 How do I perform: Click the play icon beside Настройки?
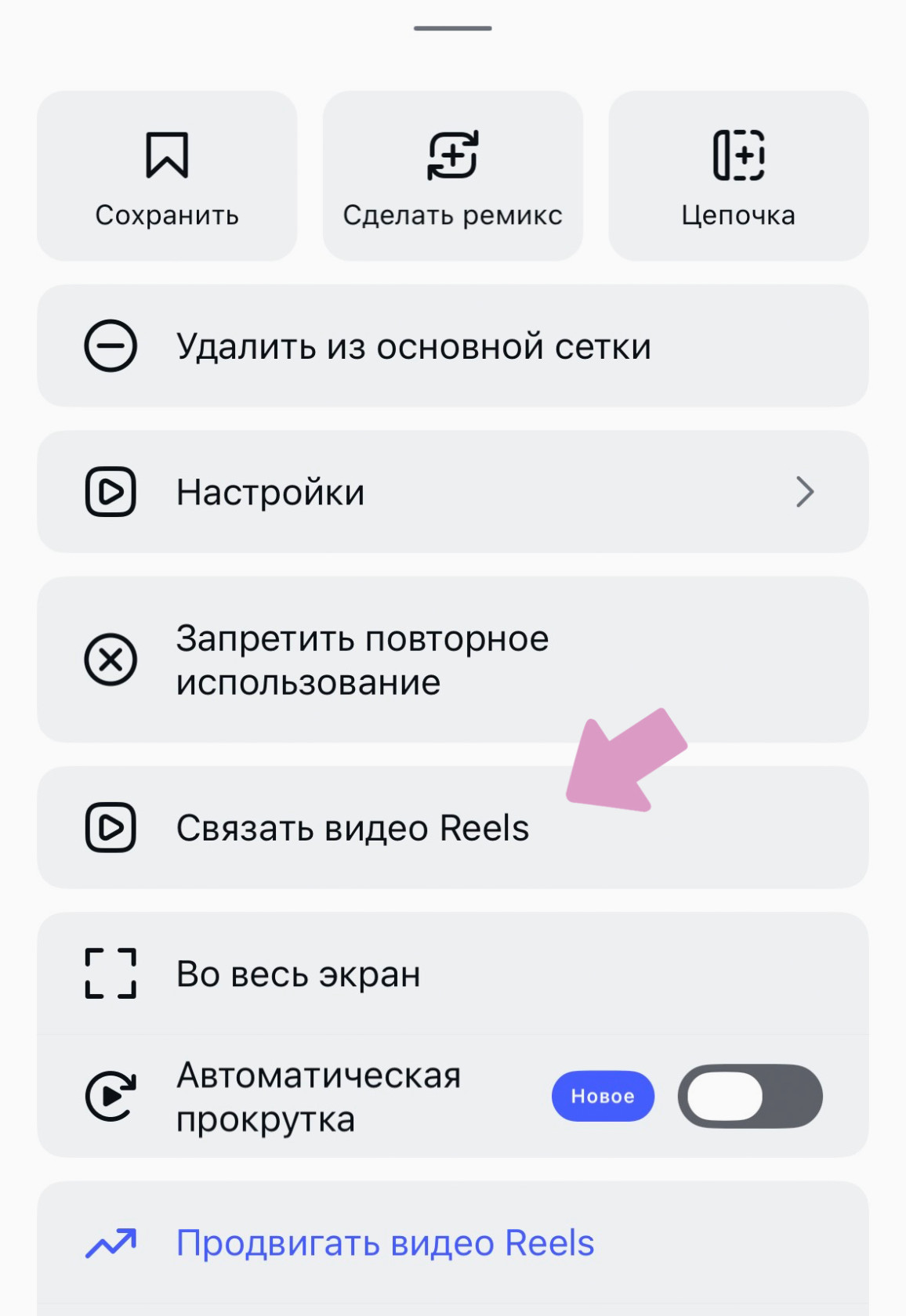(x=110, y=491)
